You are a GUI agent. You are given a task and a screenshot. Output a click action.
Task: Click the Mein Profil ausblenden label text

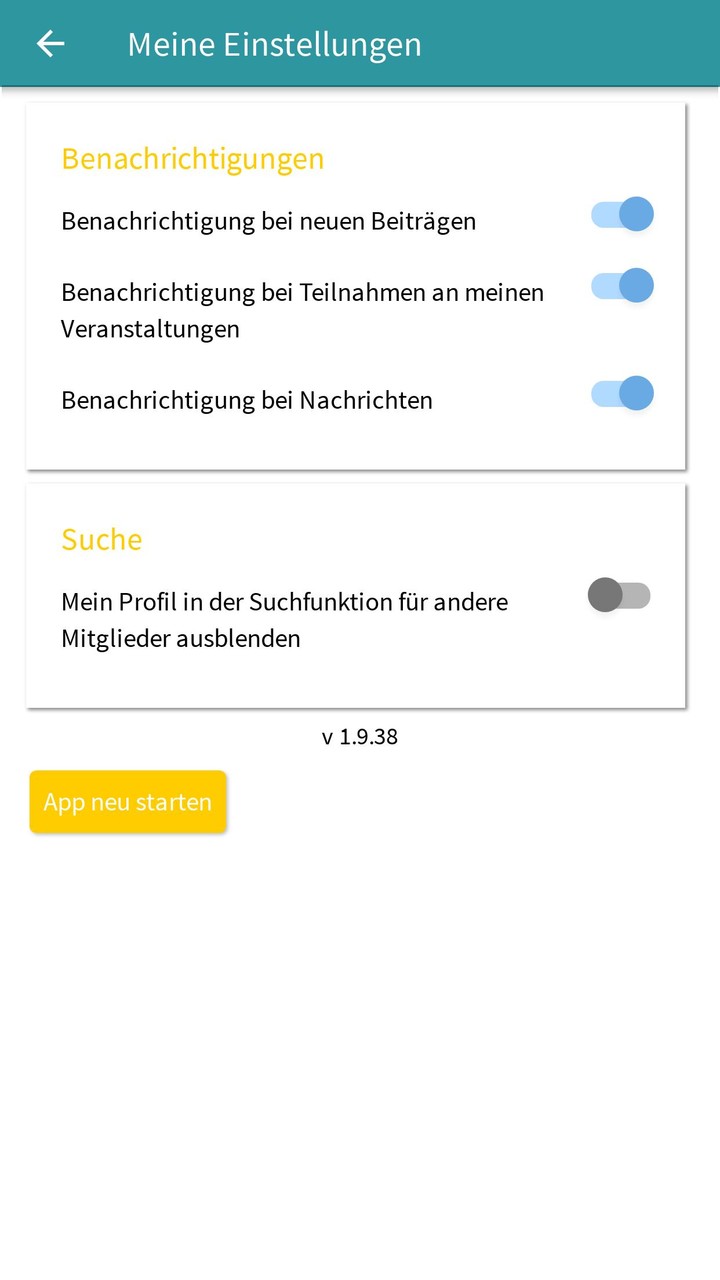tap(285, 619)
